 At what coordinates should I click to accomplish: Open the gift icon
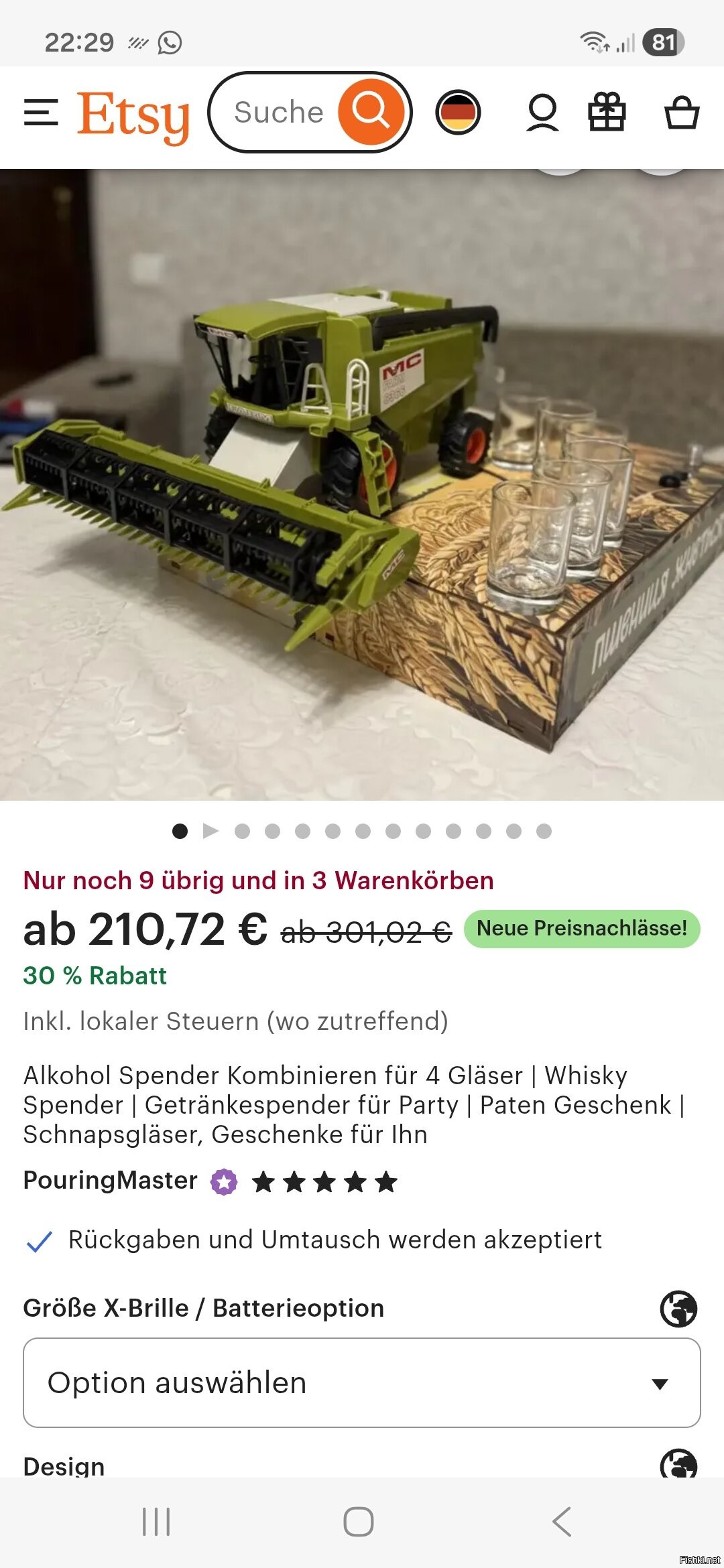click(607, 113)
